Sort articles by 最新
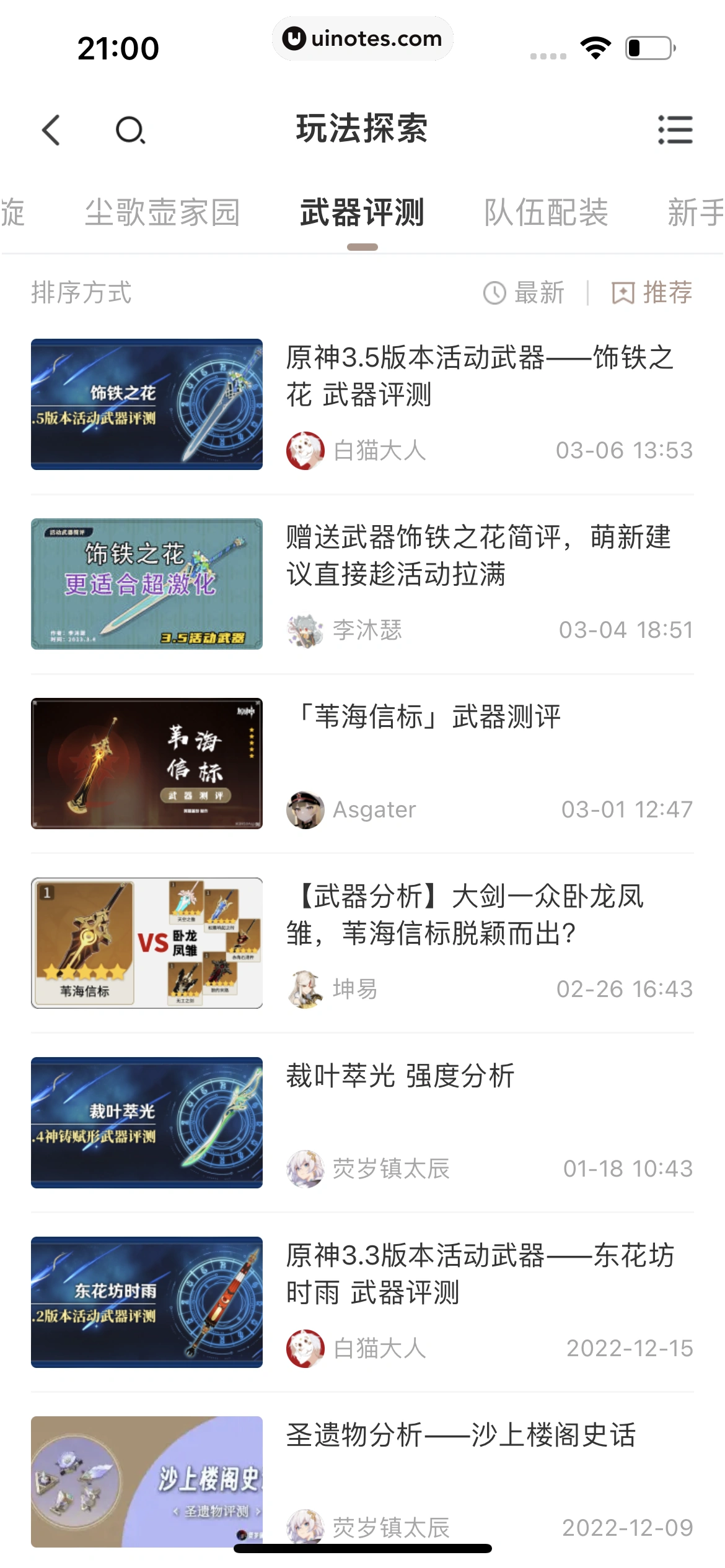725x1568 pixels. pyautogui.click(x=525, y=293)
